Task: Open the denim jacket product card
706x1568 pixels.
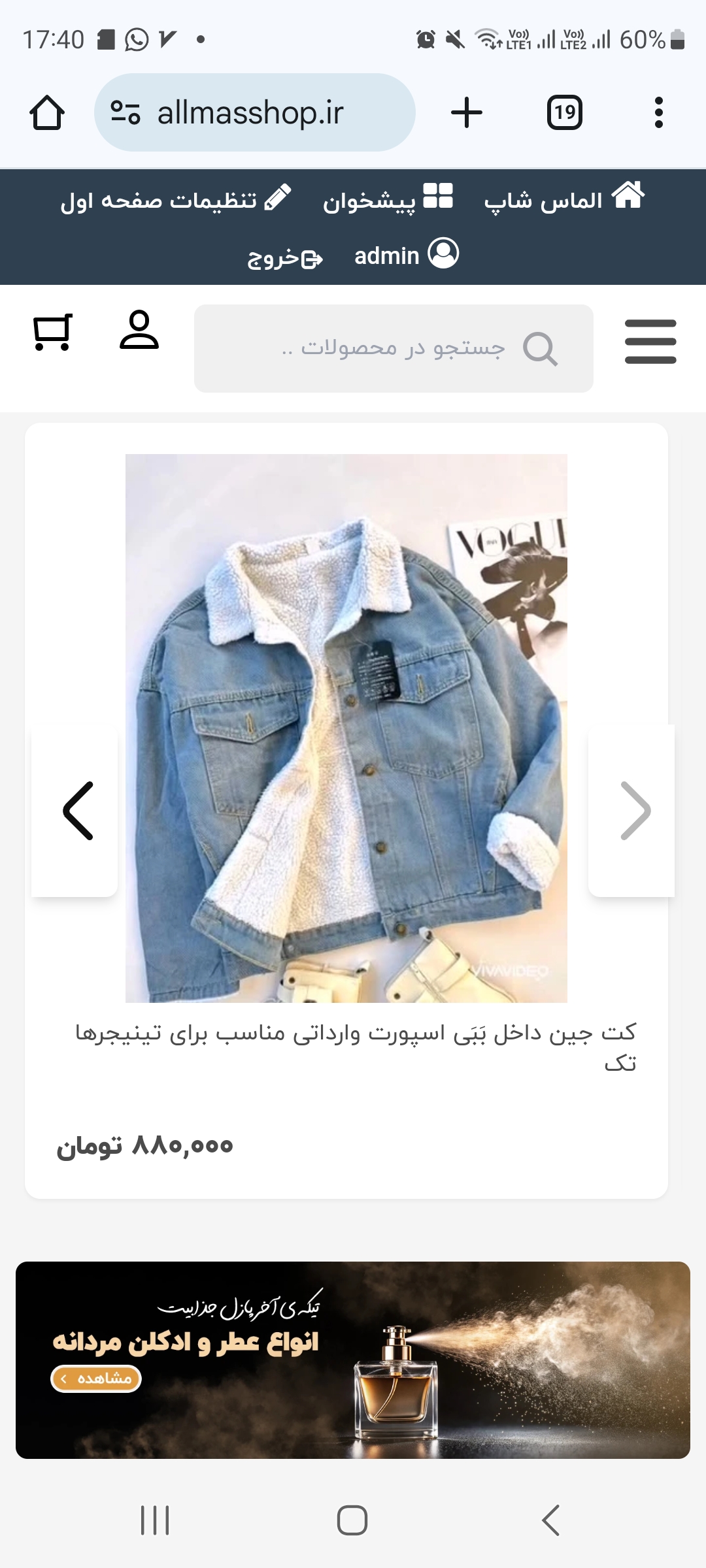Action: (x=346, y=728)
